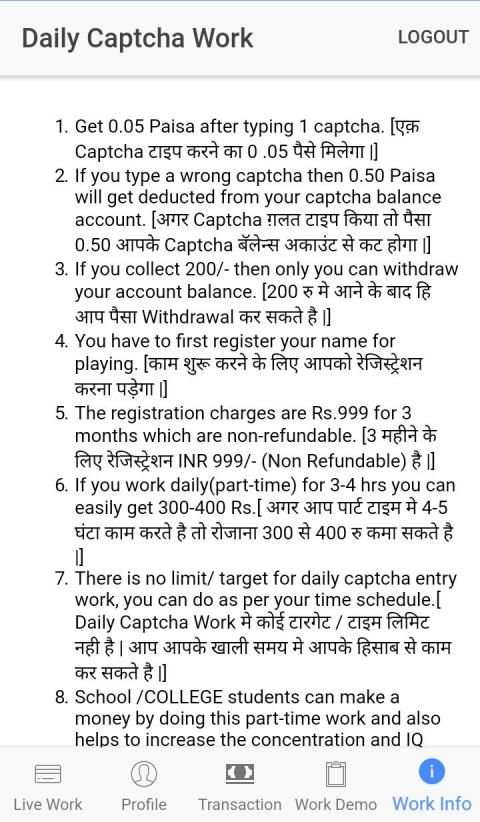Image resolution: width=480 pixels, height=822 pixels.
Task: Go to the Transaction tab
Action: [239, 785]
